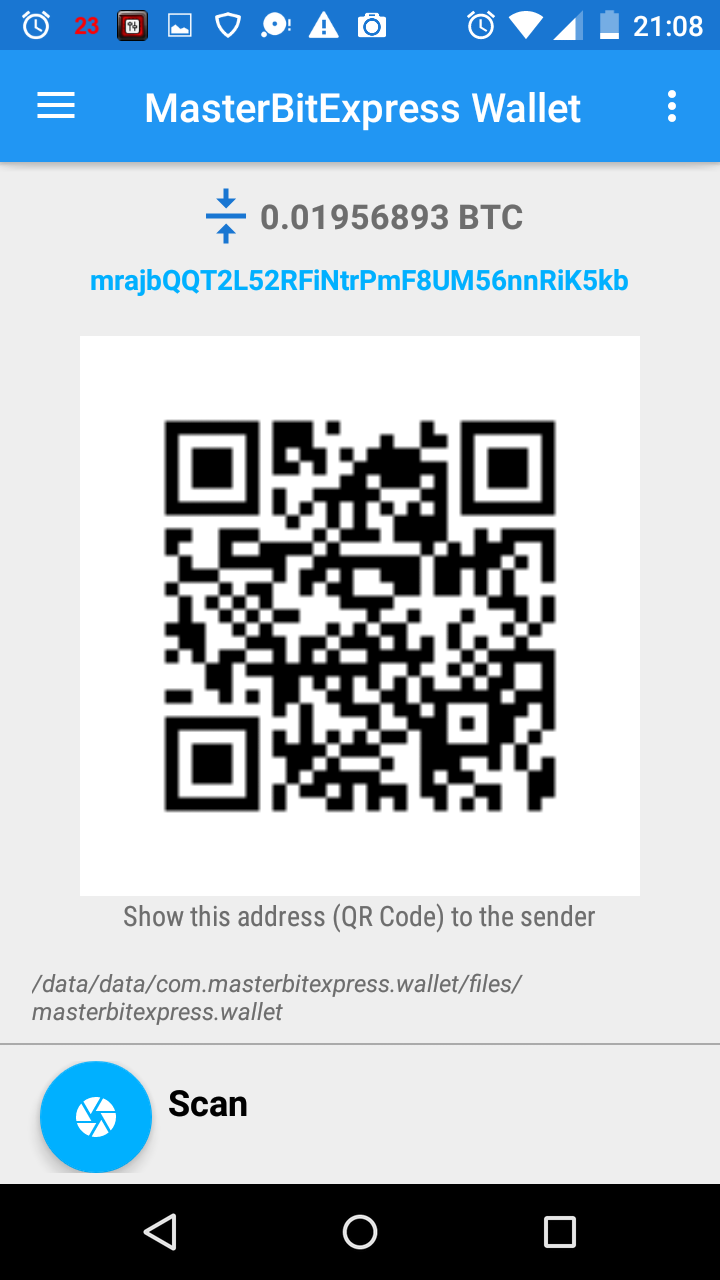Open recent apps overview
Screen dimensions: 720x1280
pos(560,1232)
